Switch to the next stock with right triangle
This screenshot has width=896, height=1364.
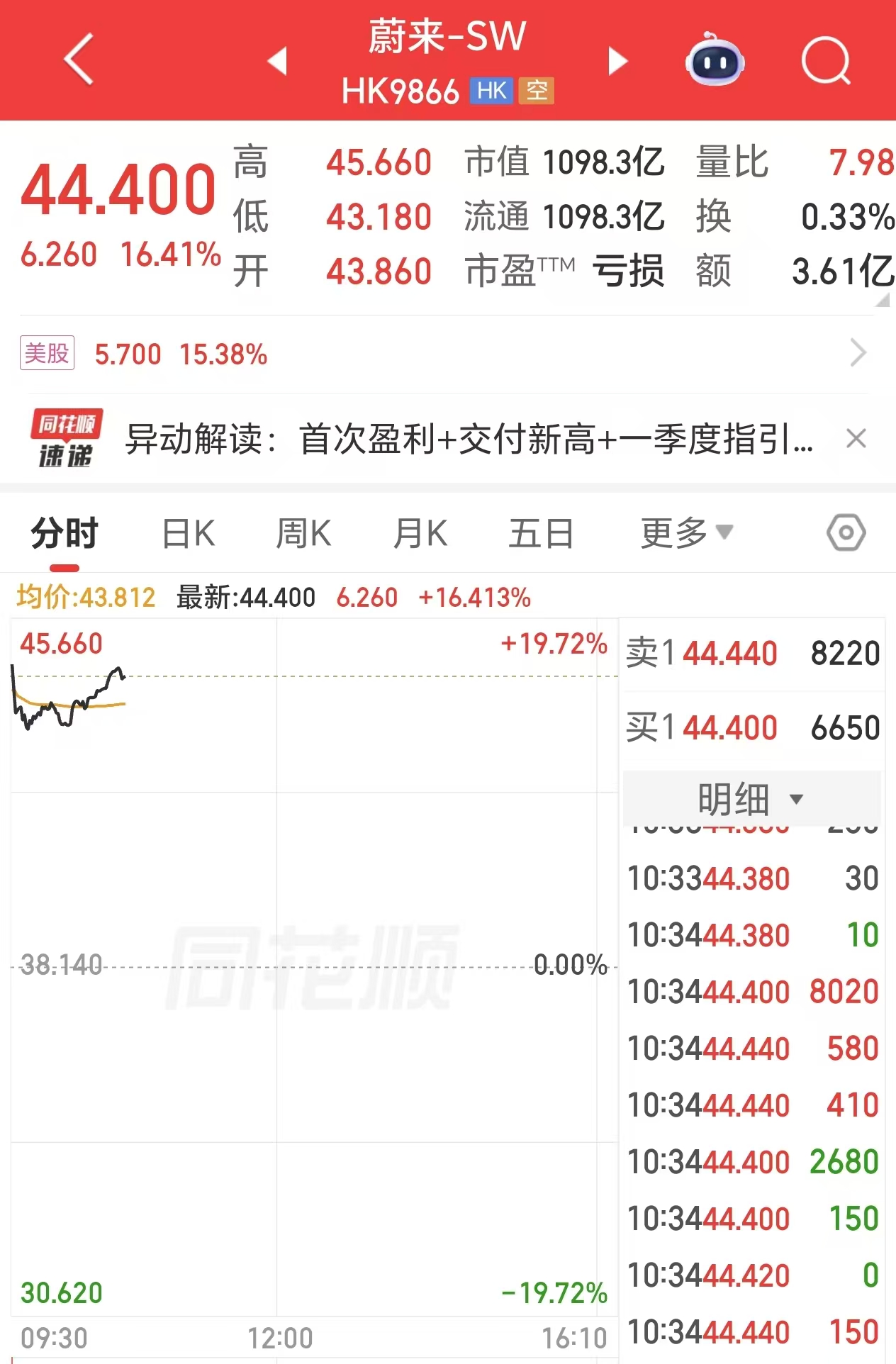click(617, 61)
